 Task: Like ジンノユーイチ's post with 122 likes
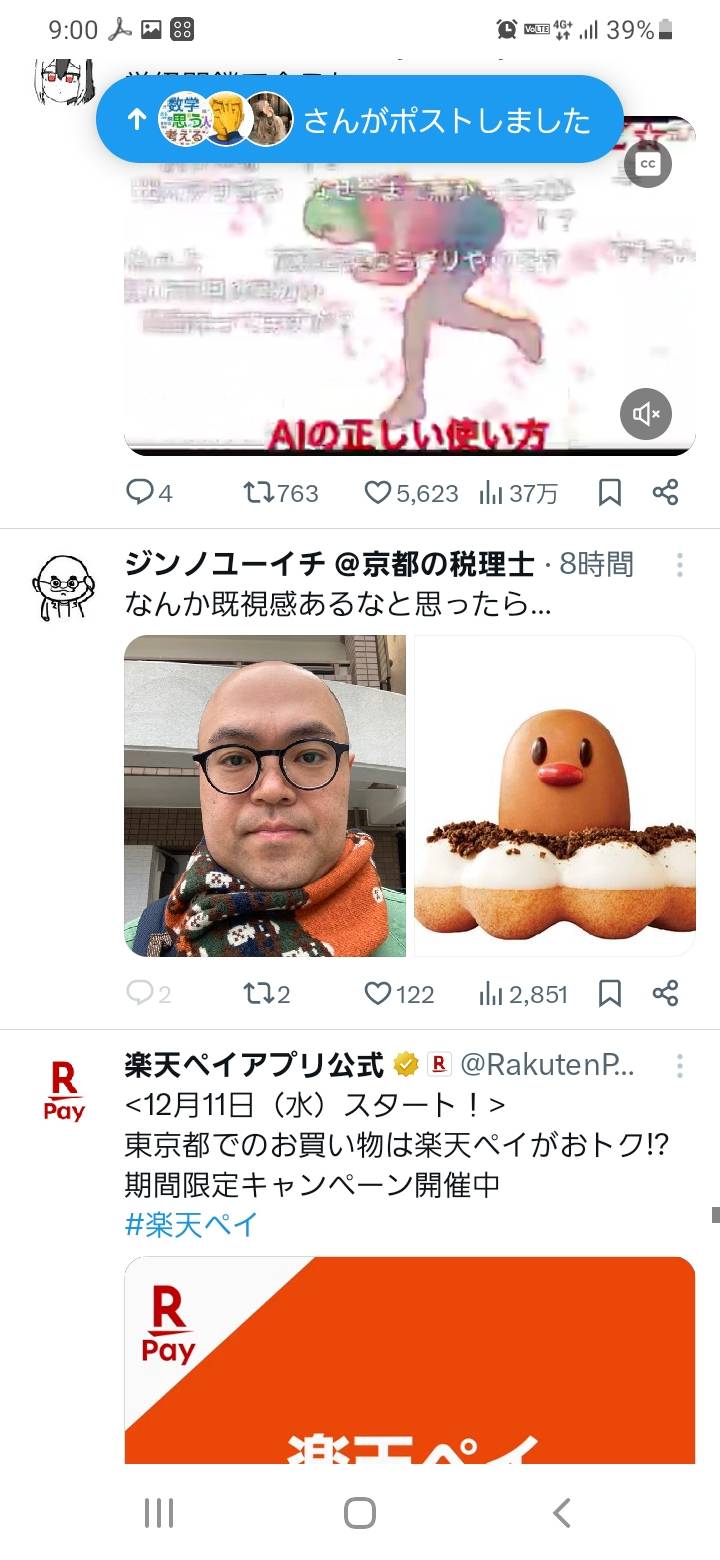(x=398, y=993)
